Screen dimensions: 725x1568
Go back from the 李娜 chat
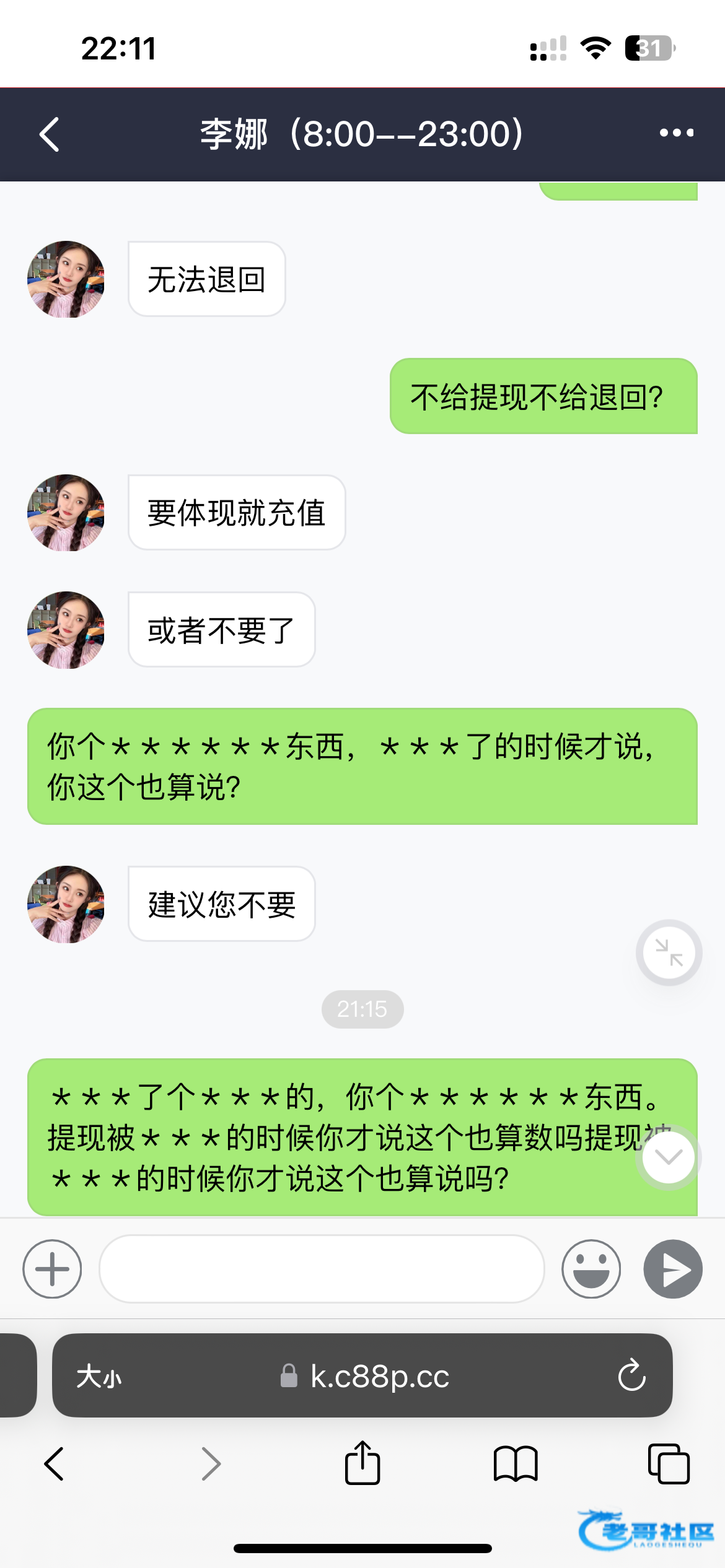[50, 134]
